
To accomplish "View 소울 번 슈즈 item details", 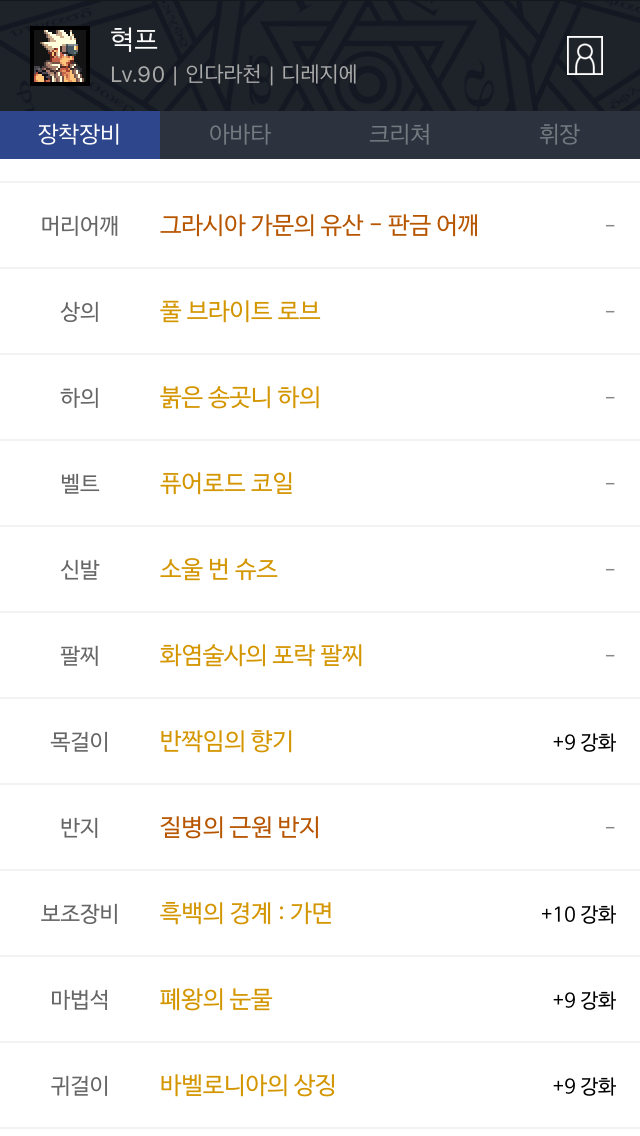I will [x=219, y=569].
